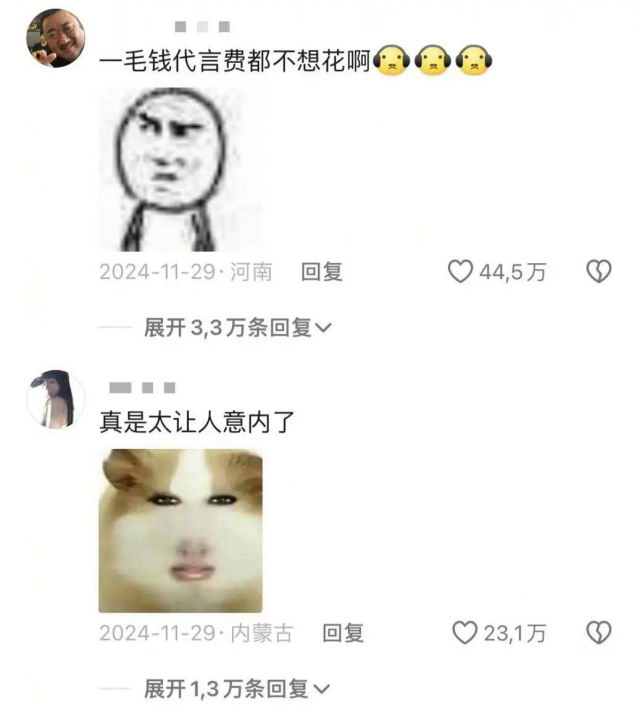Like the comment 真是太让人意内了
Screen dimensions: 640x707
point(464,632)
